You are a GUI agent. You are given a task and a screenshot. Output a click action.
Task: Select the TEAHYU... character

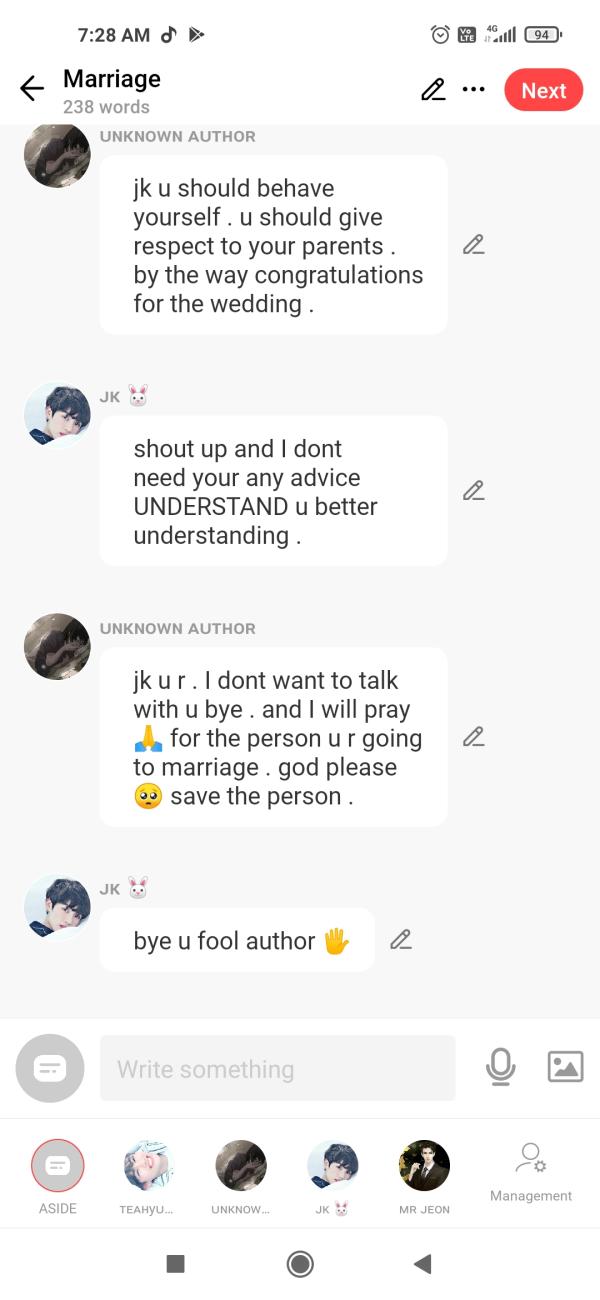(x=148, y=1166)
